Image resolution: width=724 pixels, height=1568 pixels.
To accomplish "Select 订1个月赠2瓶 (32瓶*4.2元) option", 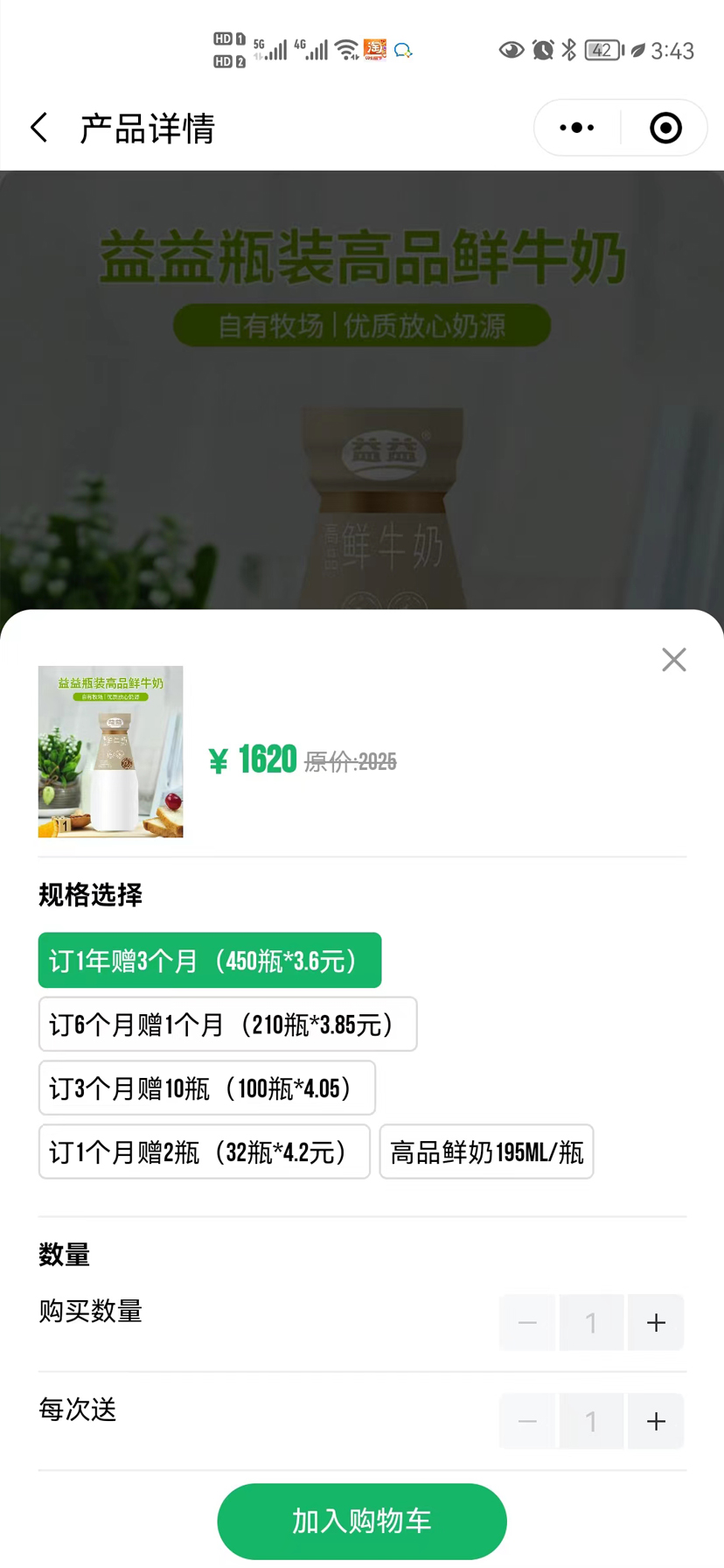I will pyautogui.click(x=204, y=1151).
